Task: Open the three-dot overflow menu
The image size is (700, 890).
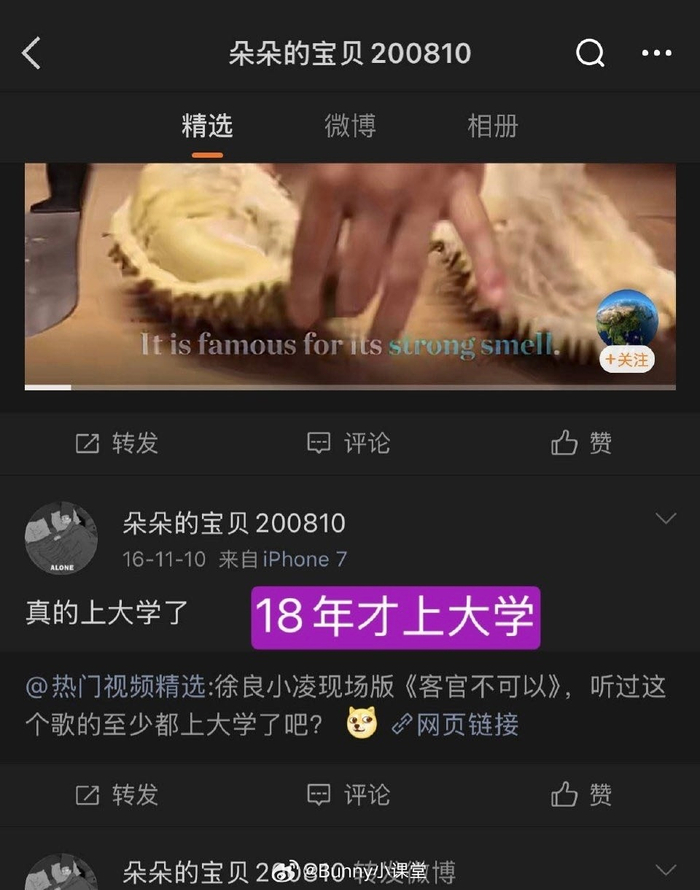Action: pyautogui.click(x=657, y=53)
